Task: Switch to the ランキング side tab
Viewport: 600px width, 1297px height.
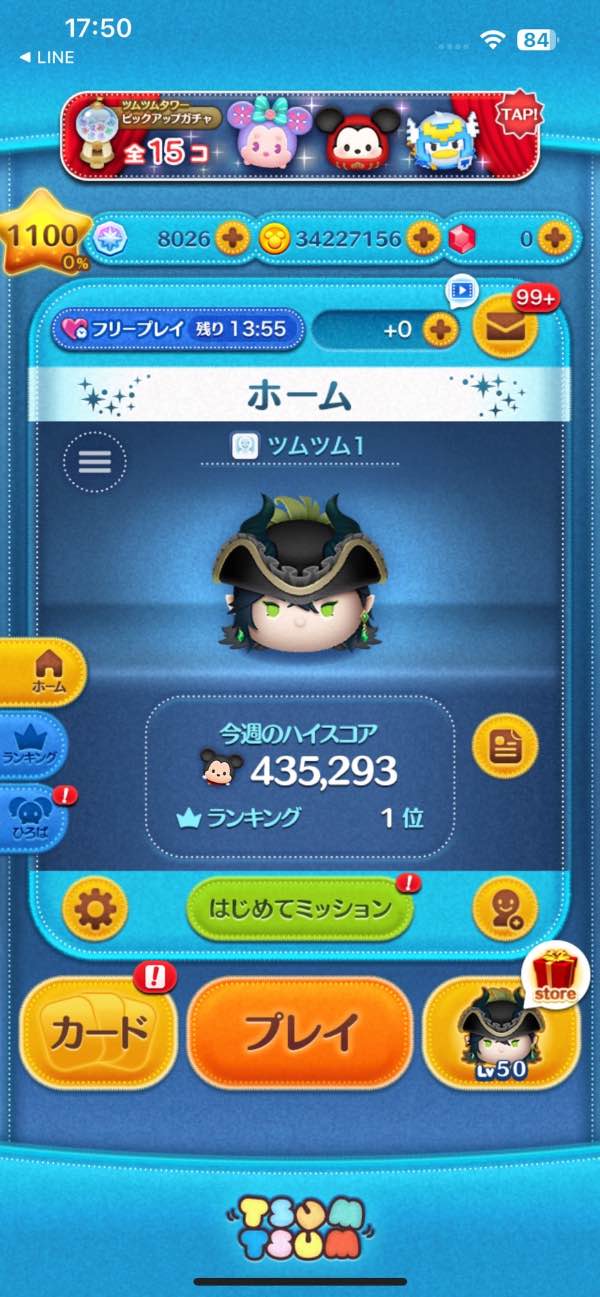Action: (x=35, y=745)
